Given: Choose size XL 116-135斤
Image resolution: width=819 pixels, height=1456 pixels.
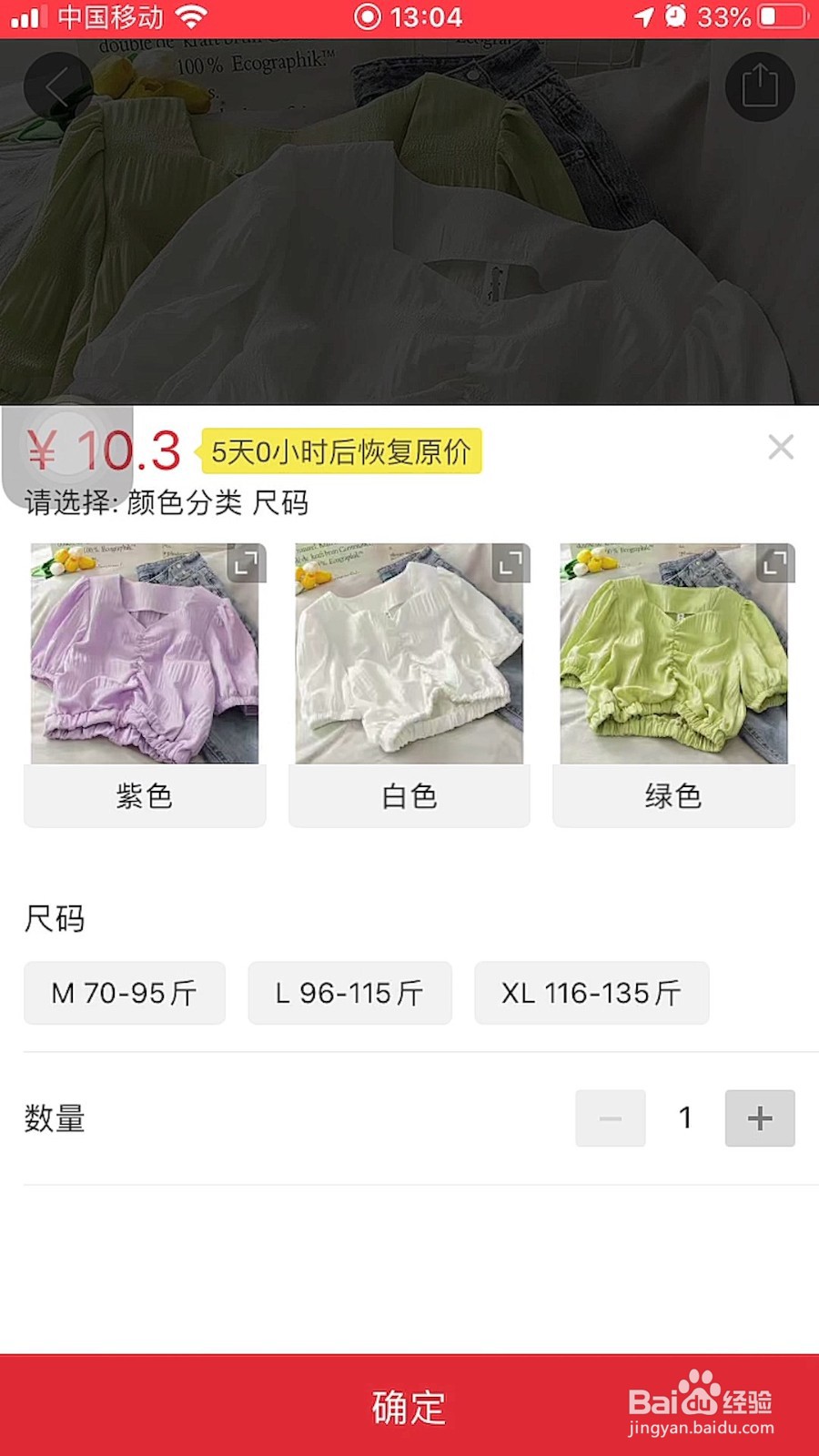Looking at the screenshot, I should point(591,993).
